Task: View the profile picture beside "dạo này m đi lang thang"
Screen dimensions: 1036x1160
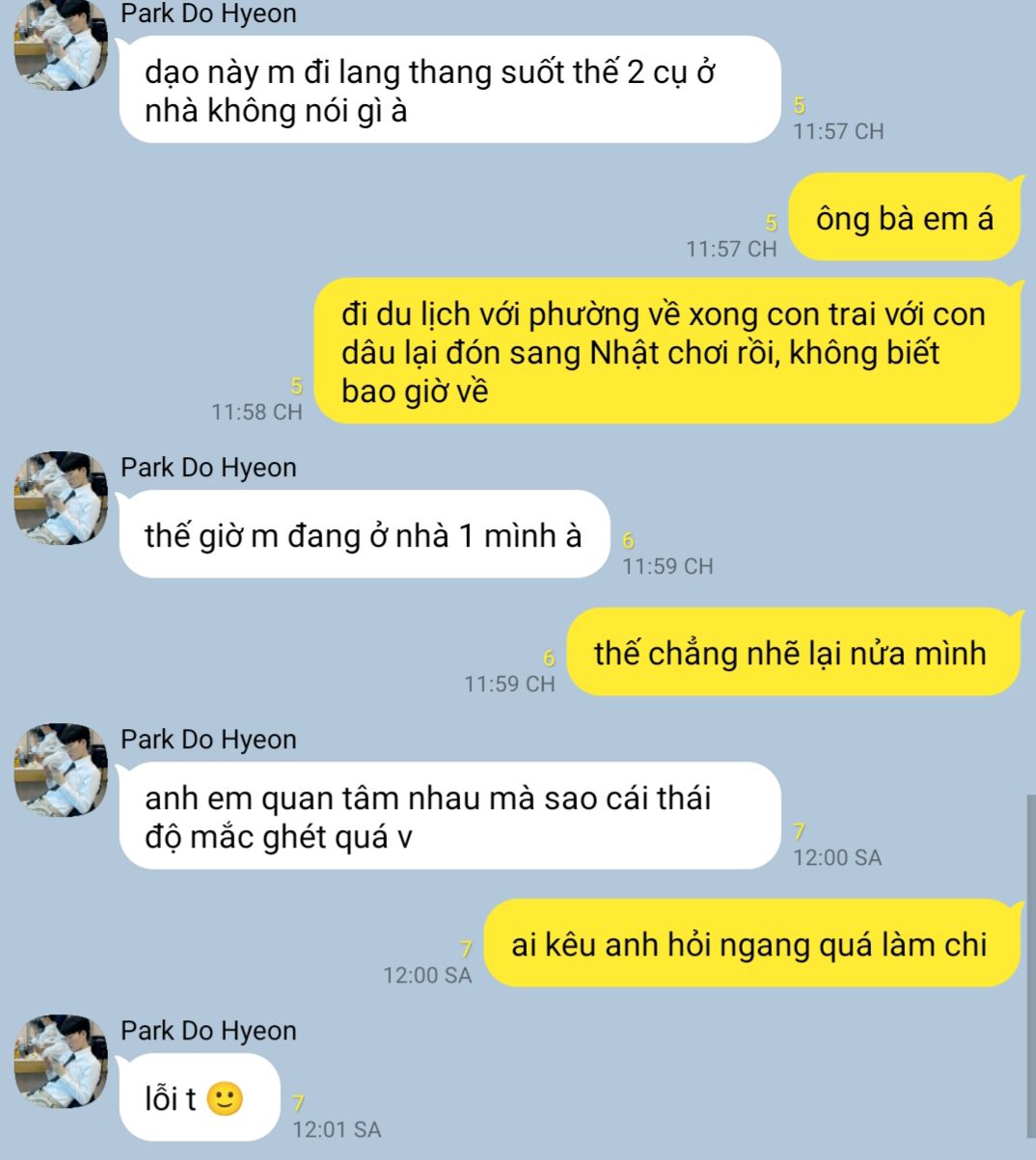Action: (x=61, y=44)
